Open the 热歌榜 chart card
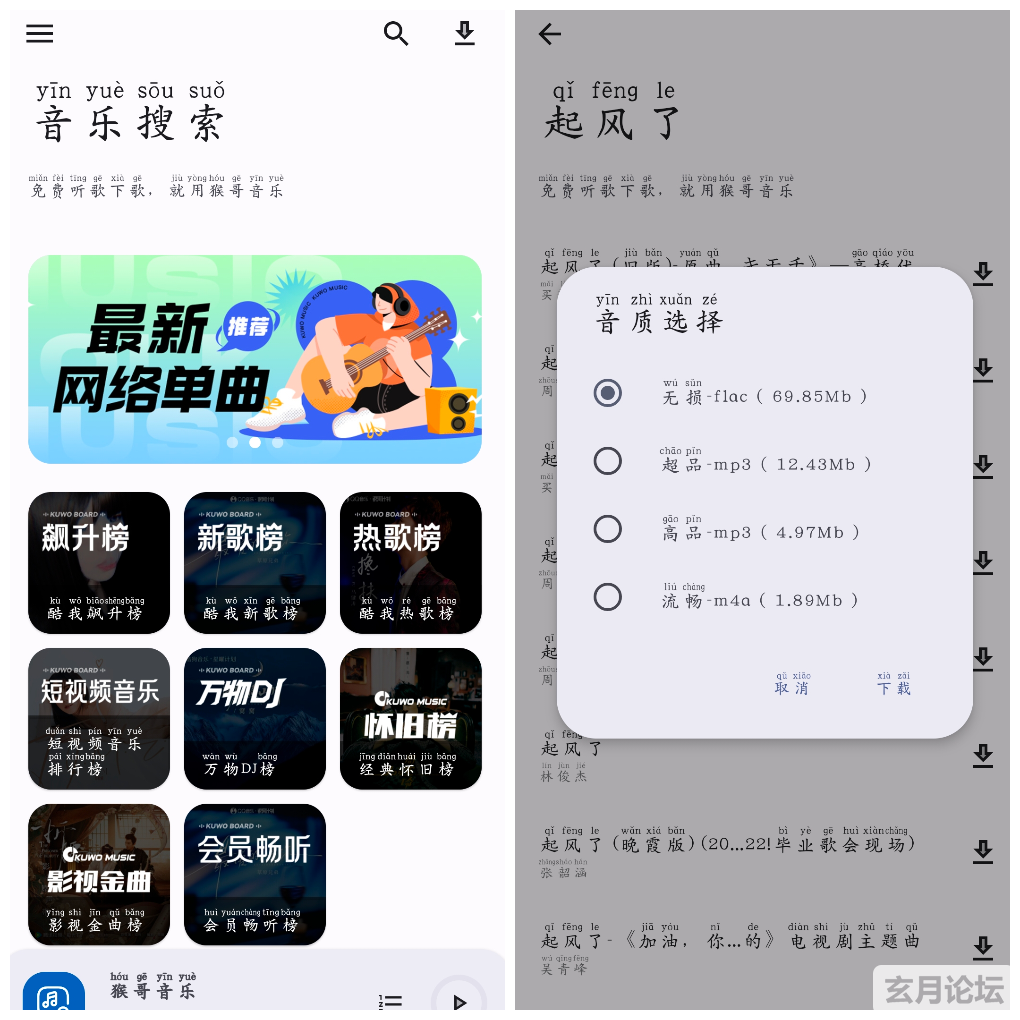 [411, 562]
